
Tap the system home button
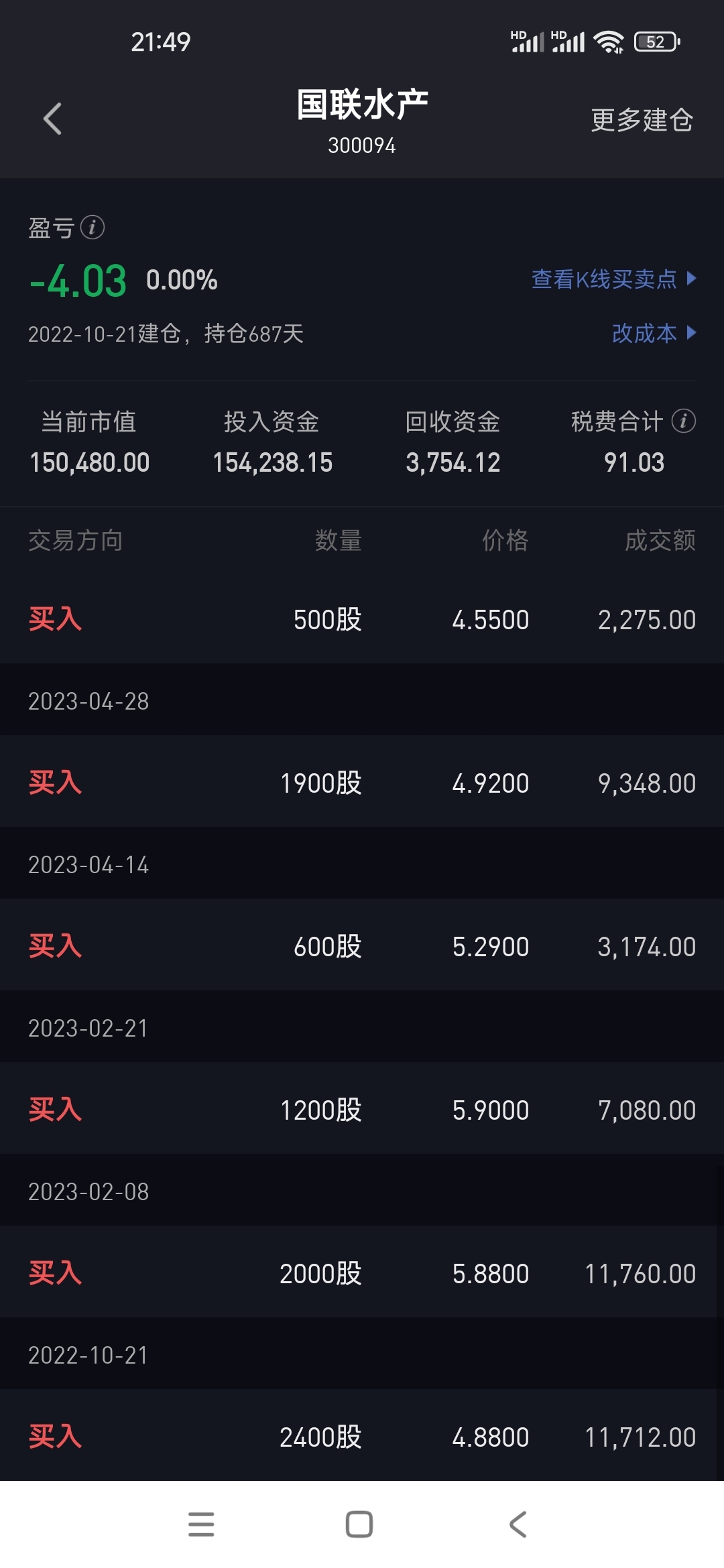359,1524
